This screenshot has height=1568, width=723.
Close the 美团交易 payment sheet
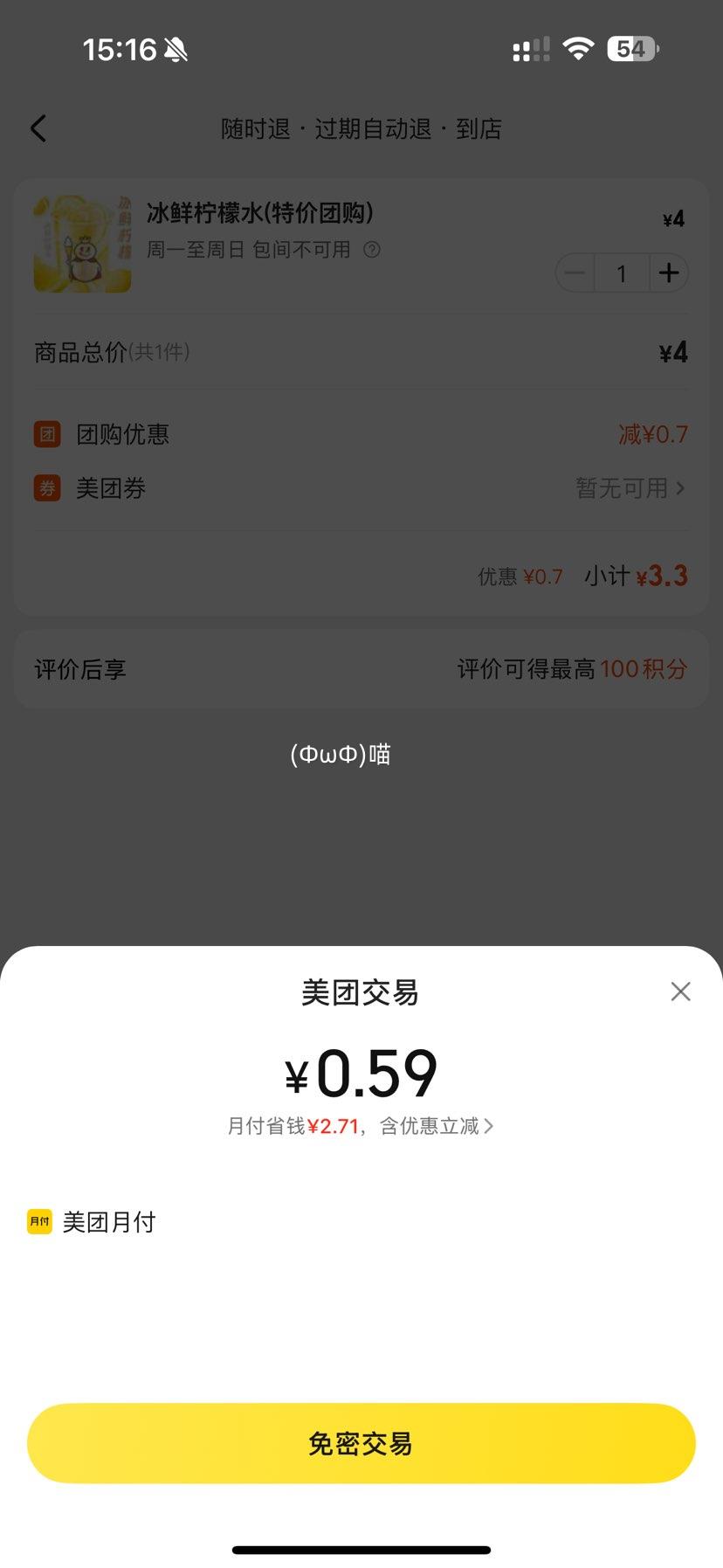tap(680, 991)
